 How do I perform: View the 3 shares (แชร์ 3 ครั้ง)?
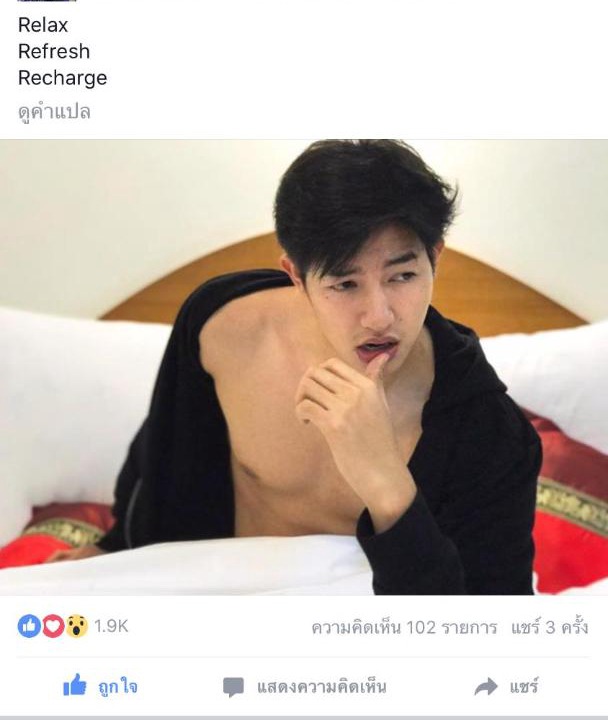tap(550, 627)
